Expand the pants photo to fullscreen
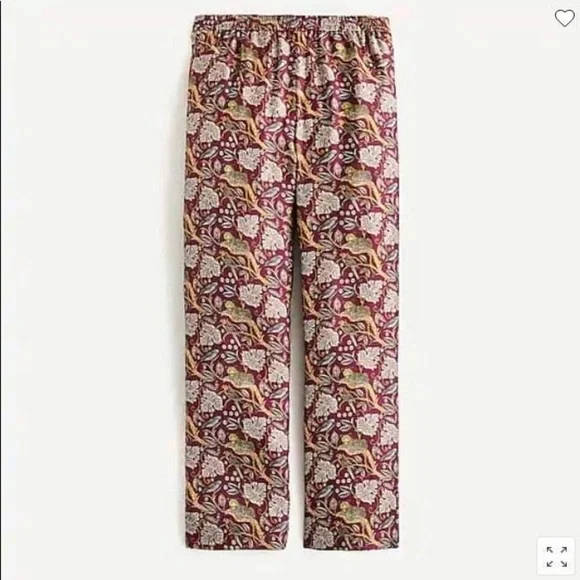This screenshot has height=580, width=580. coord(557,557)
